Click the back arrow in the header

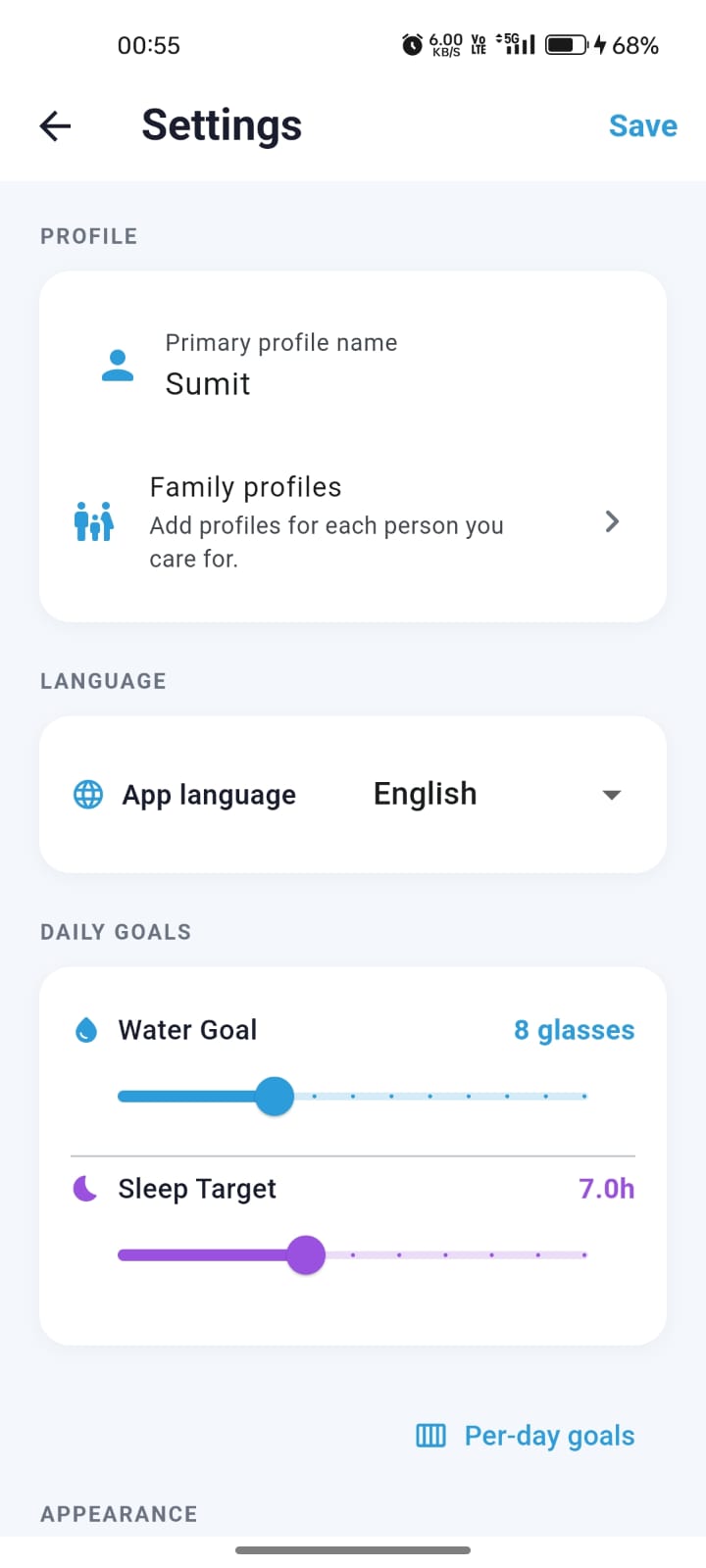(x=55, y=125)
